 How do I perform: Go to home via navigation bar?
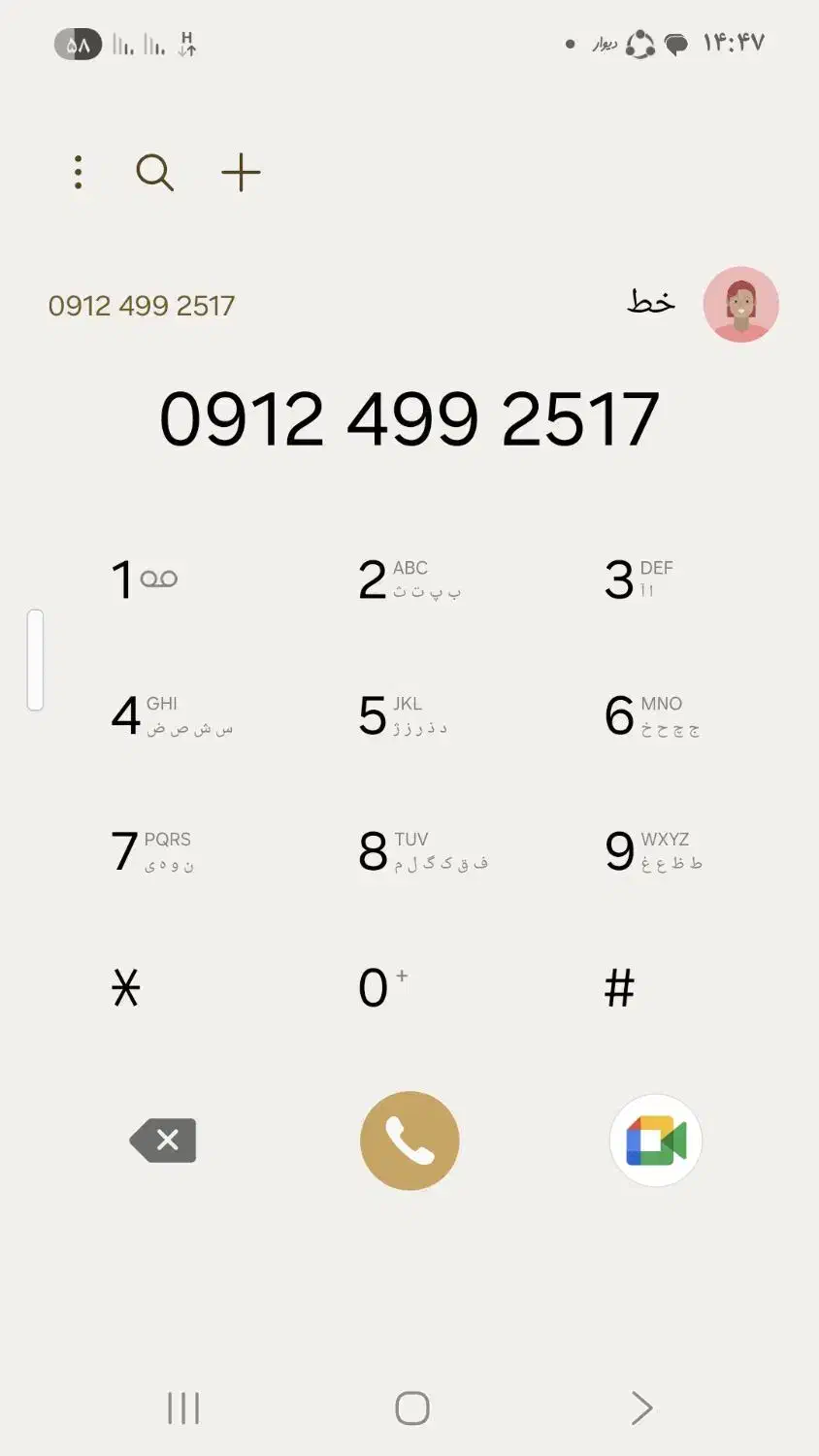(x=412, y=1407)
